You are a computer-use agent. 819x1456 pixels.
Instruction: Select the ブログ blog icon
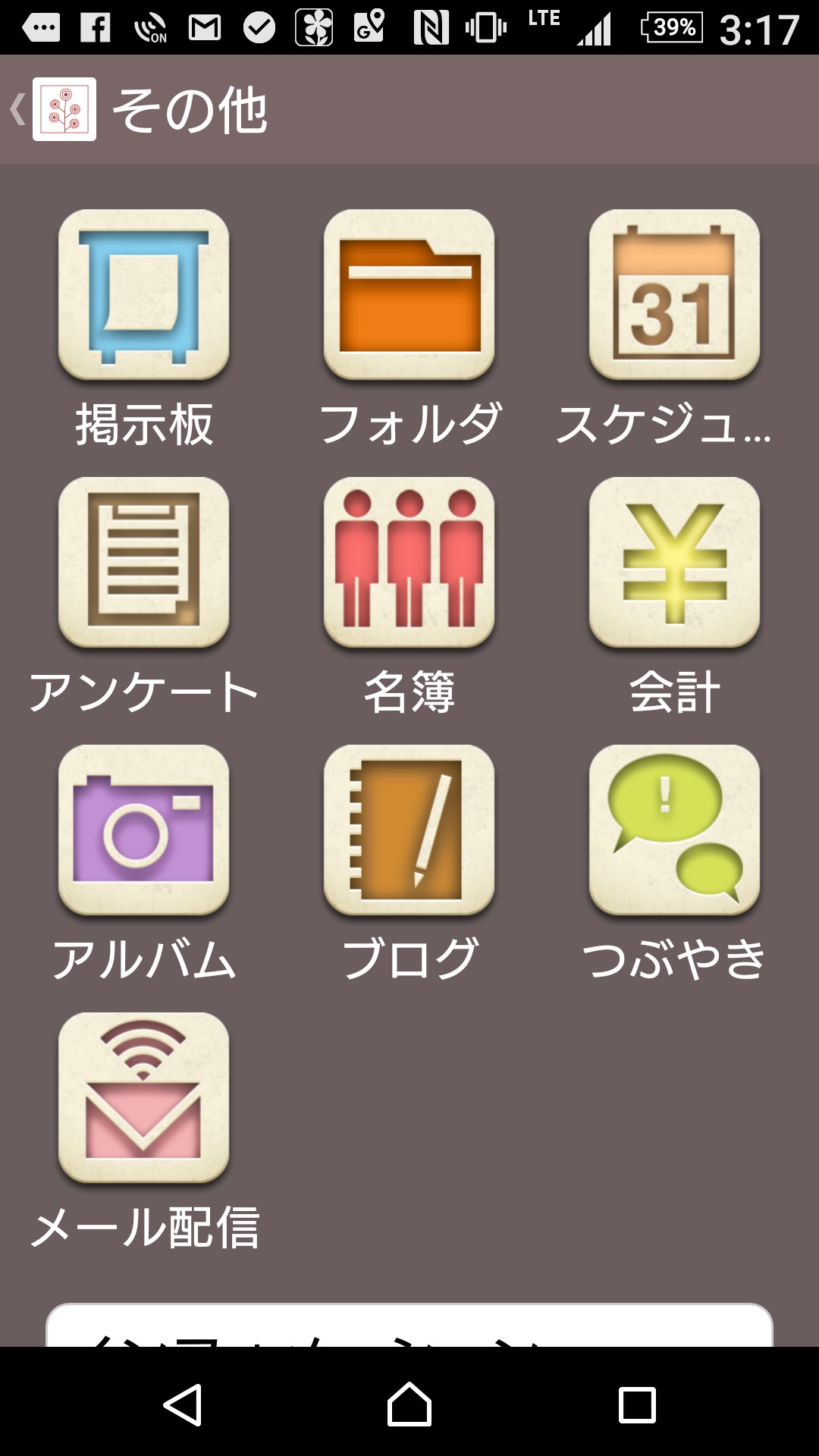(409, 830)
